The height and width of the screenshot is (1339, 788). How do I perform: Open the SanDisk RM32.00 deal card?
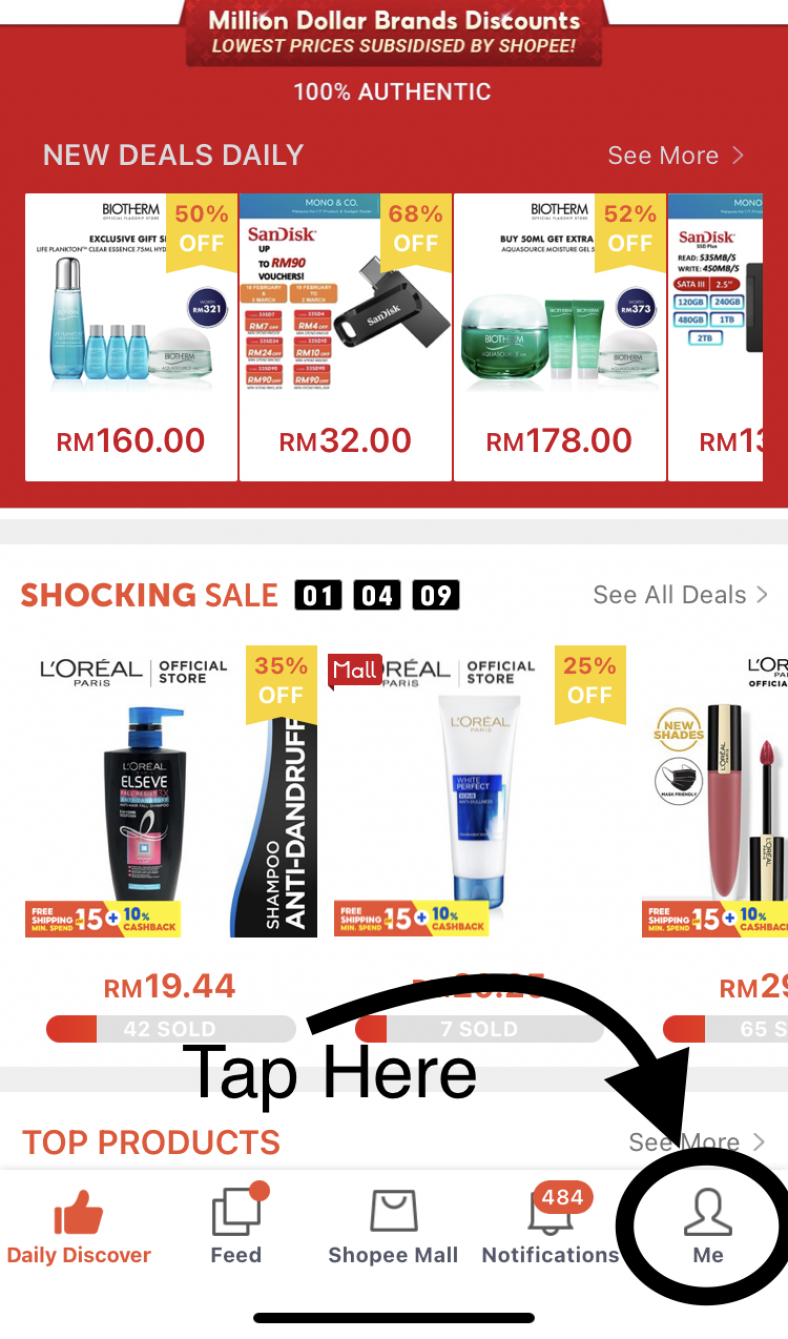point(345,337)
